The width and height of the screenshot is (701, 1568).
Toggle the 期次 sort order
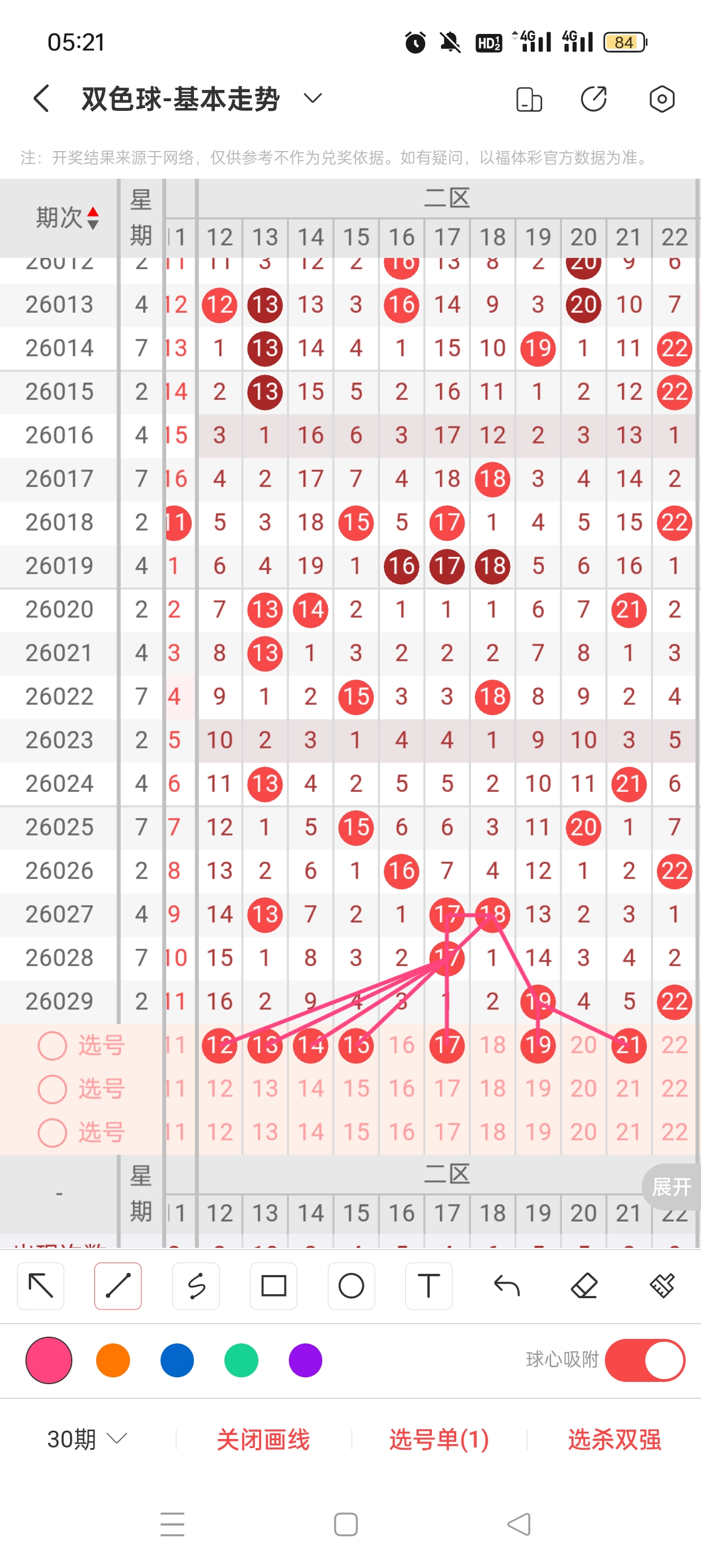tap(93, 218)
